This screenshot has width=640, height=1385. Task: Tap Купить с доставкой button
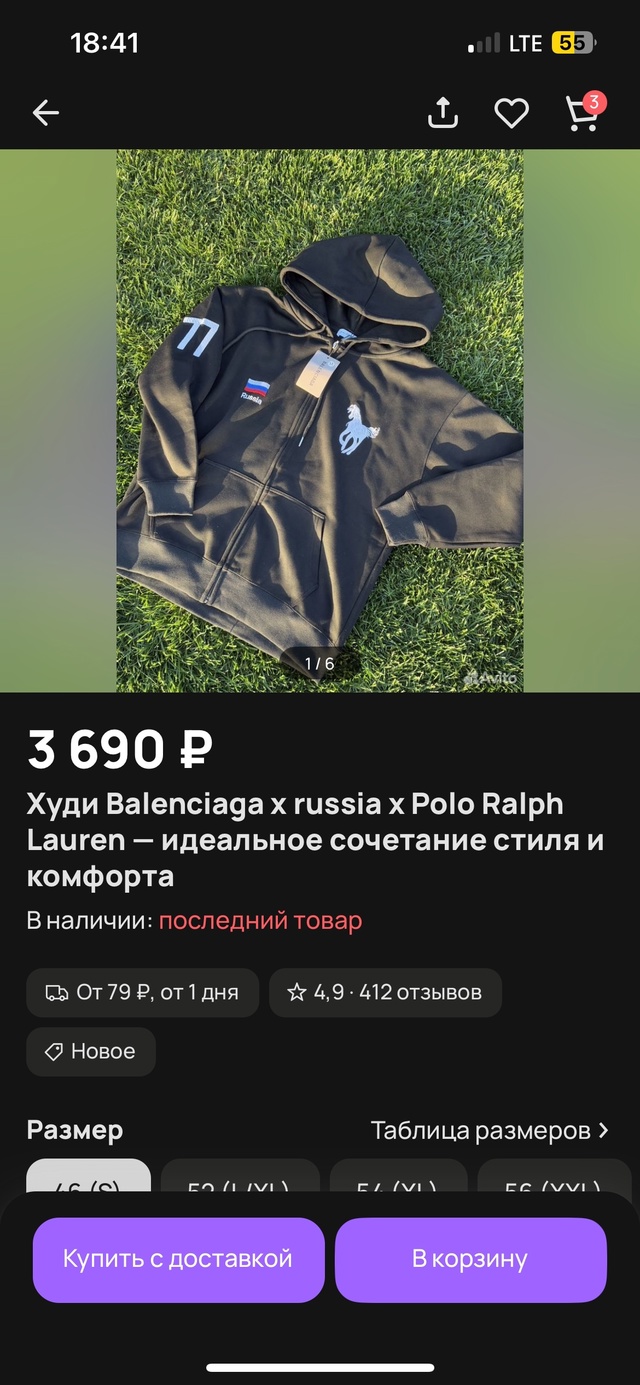pos(178,1259)
